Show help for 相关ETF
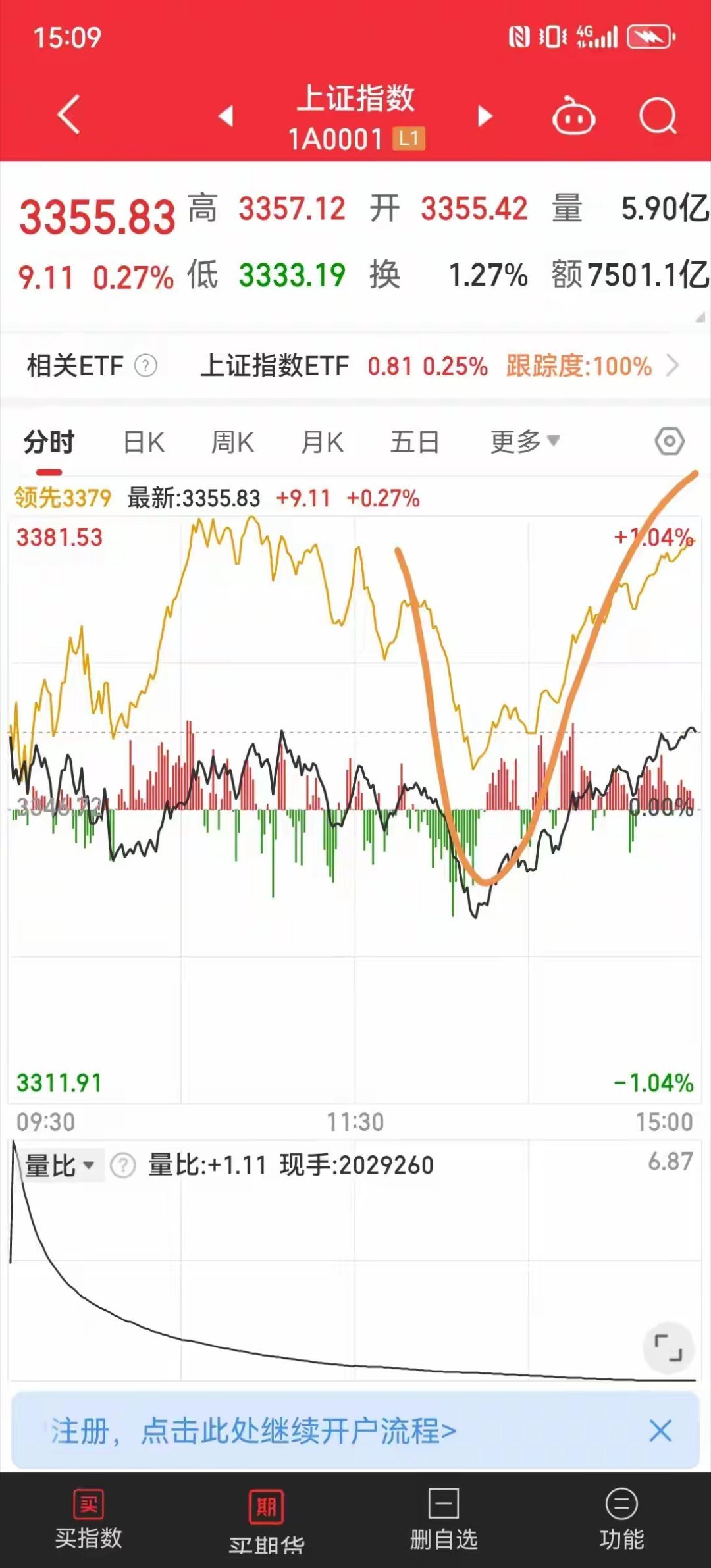This screenshot has width=711, height=1568. pos(145,365)
